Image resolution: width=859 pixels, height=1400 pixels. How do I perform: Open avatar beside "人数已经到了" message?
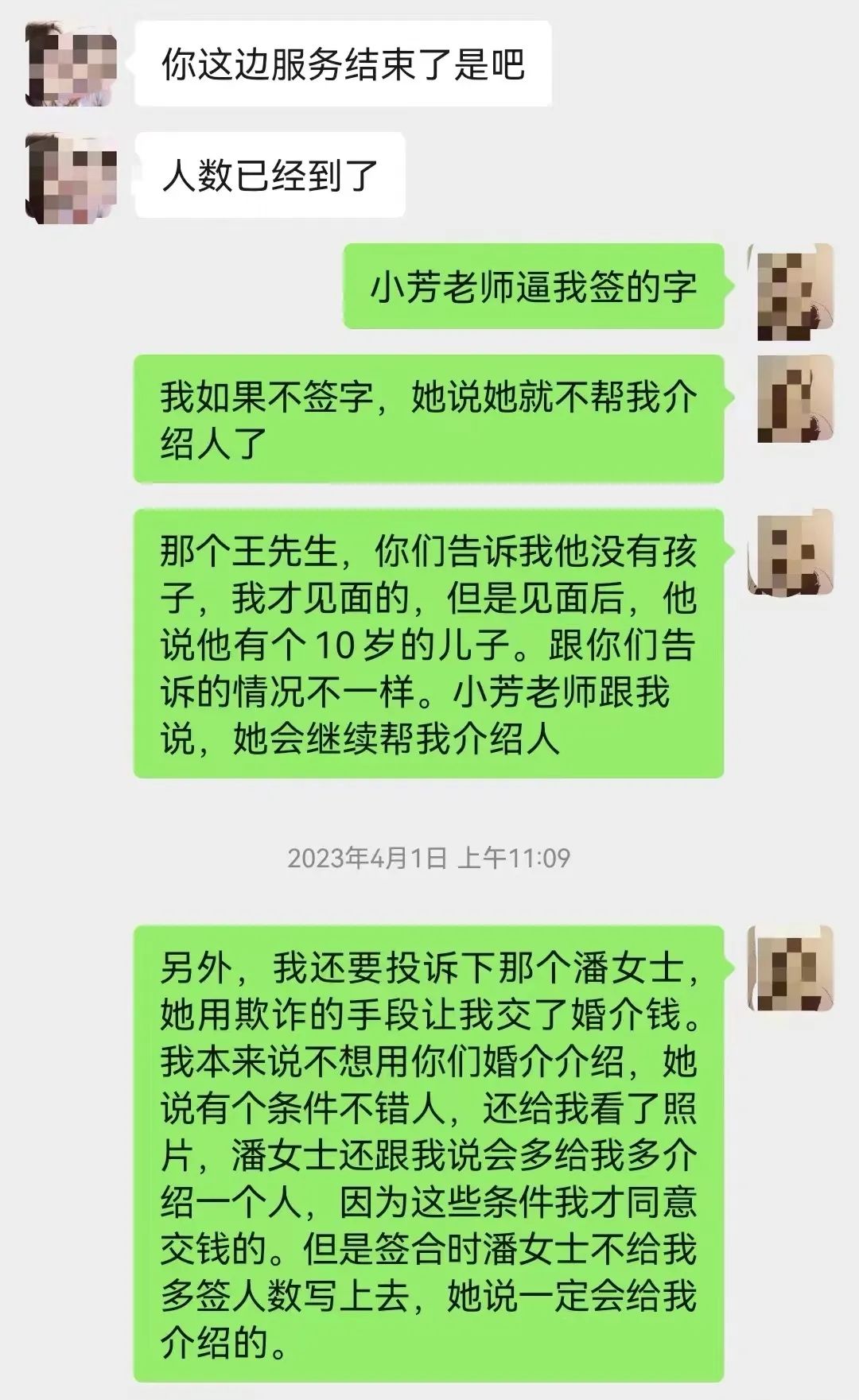71,176
